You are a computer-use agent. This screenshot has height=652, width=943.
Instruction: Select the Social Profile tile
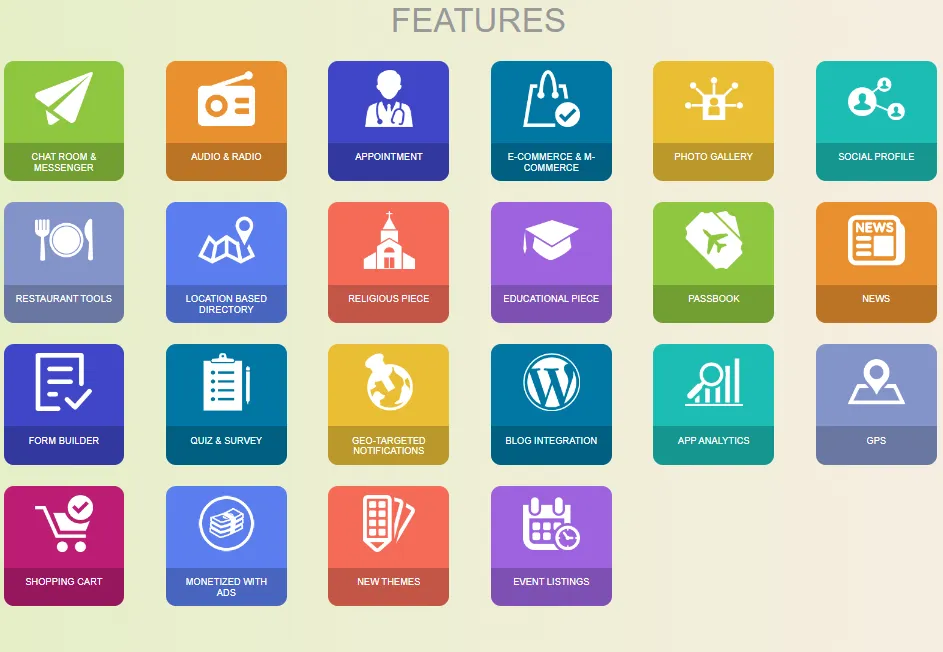876,121
